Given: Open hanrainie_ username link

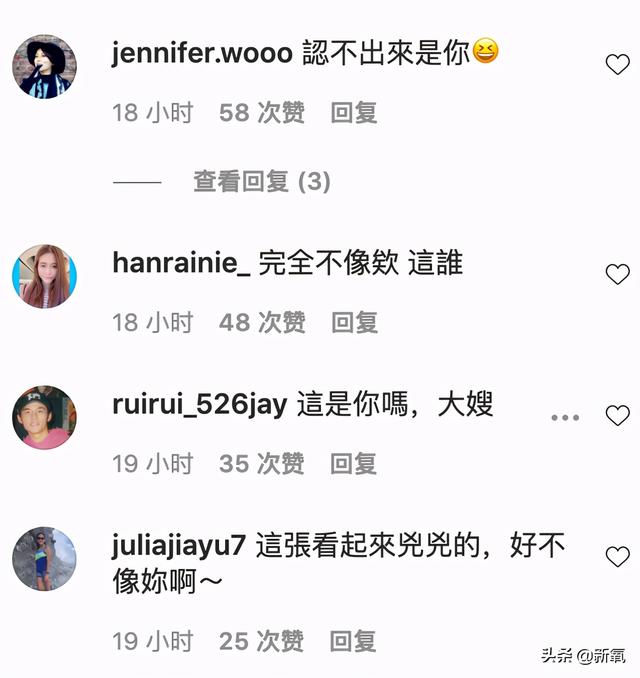Looking at the screenshot, I should (181, 264).
